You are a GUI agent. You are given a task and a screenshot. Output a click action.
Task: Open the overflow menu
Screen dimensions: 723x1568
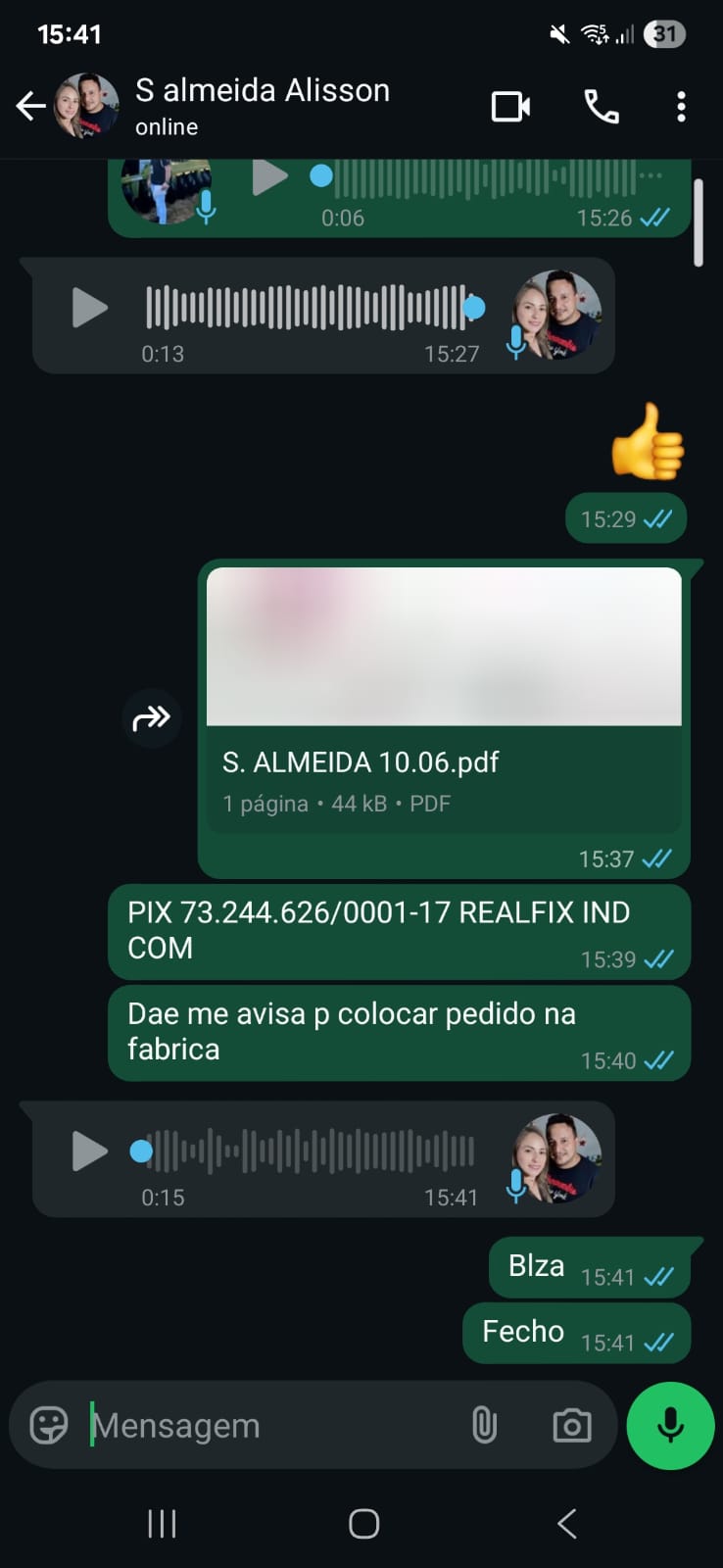(681, 106)
